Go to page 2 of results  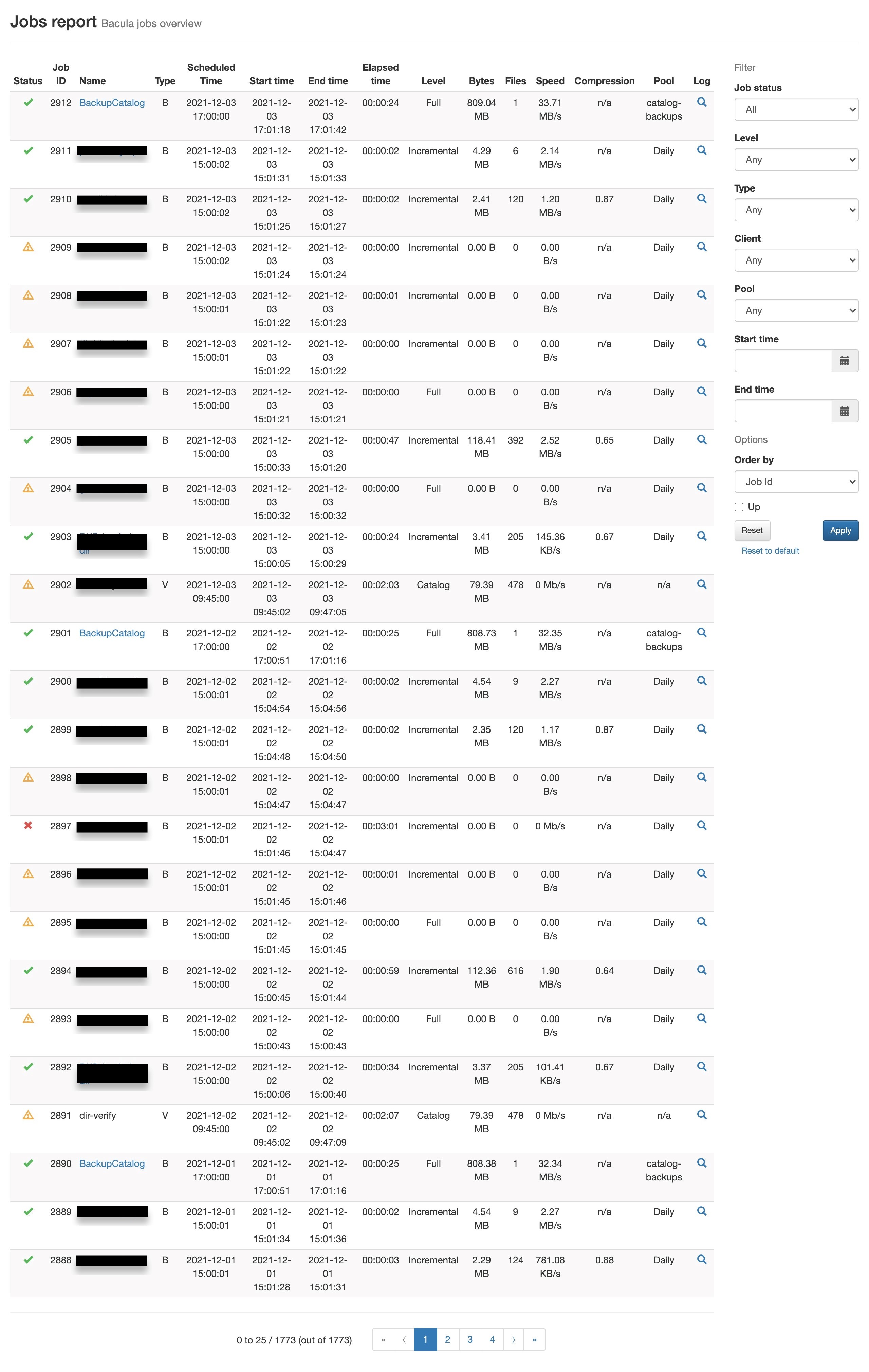coord(448,1339)
